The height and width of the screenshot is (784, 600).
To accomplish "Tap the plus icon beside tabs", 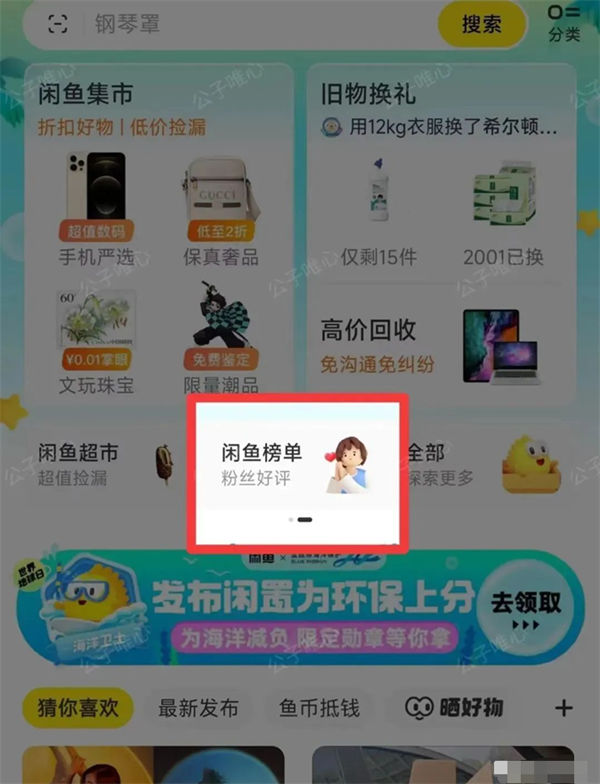I will [564, 708].
